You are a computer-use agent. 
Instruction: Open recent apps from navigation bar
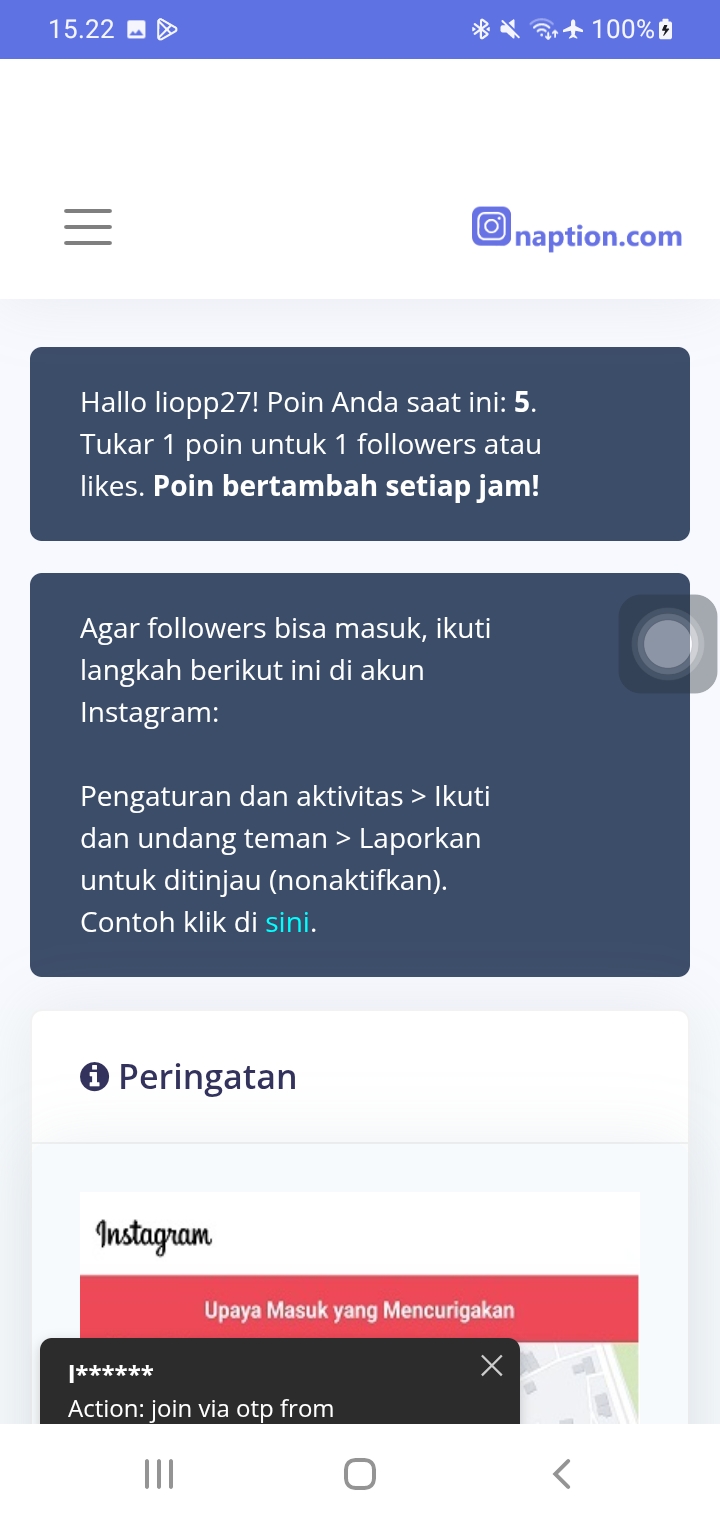[x=159, y=1473]
